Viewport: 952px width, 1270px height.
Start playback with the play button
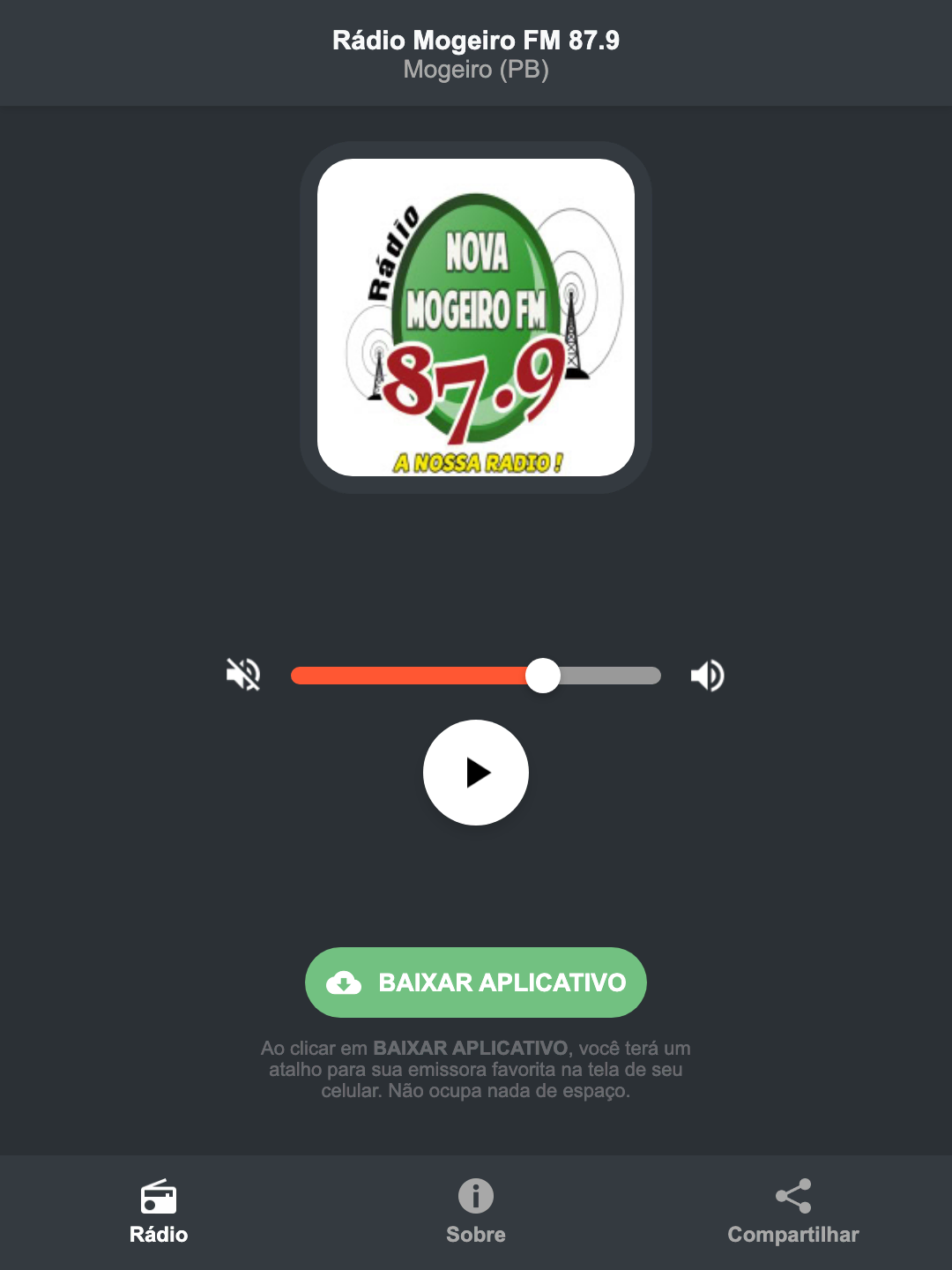point(475,773)
